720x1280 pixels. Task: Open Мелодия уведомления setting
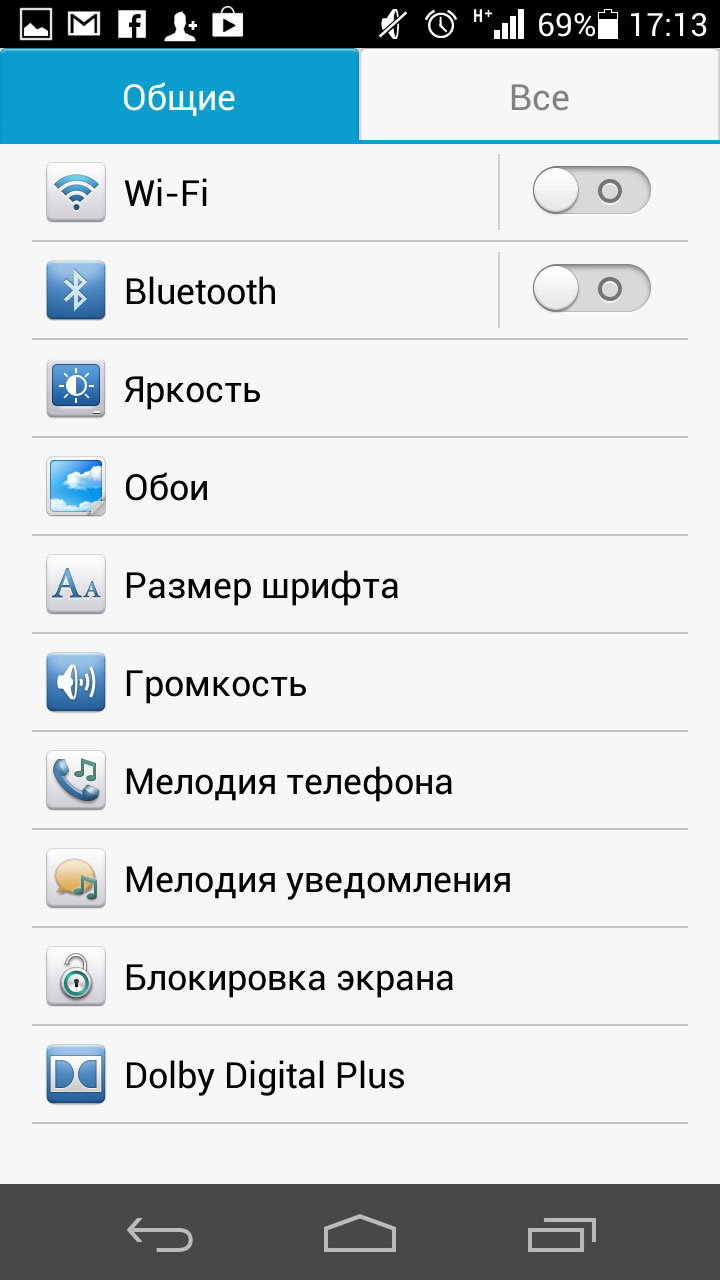click(x=360, y=879)
